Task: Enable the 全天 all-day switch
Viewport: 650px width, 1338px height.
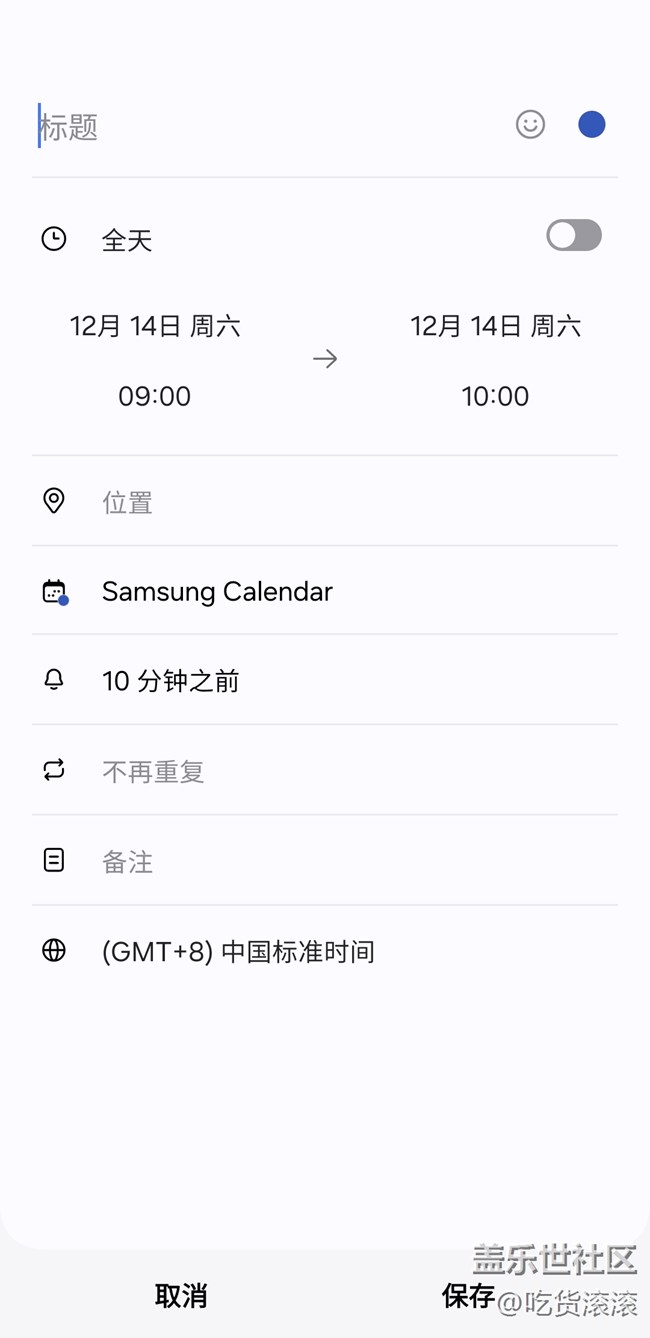Action: pyautogui.click(x=574, y=236)
